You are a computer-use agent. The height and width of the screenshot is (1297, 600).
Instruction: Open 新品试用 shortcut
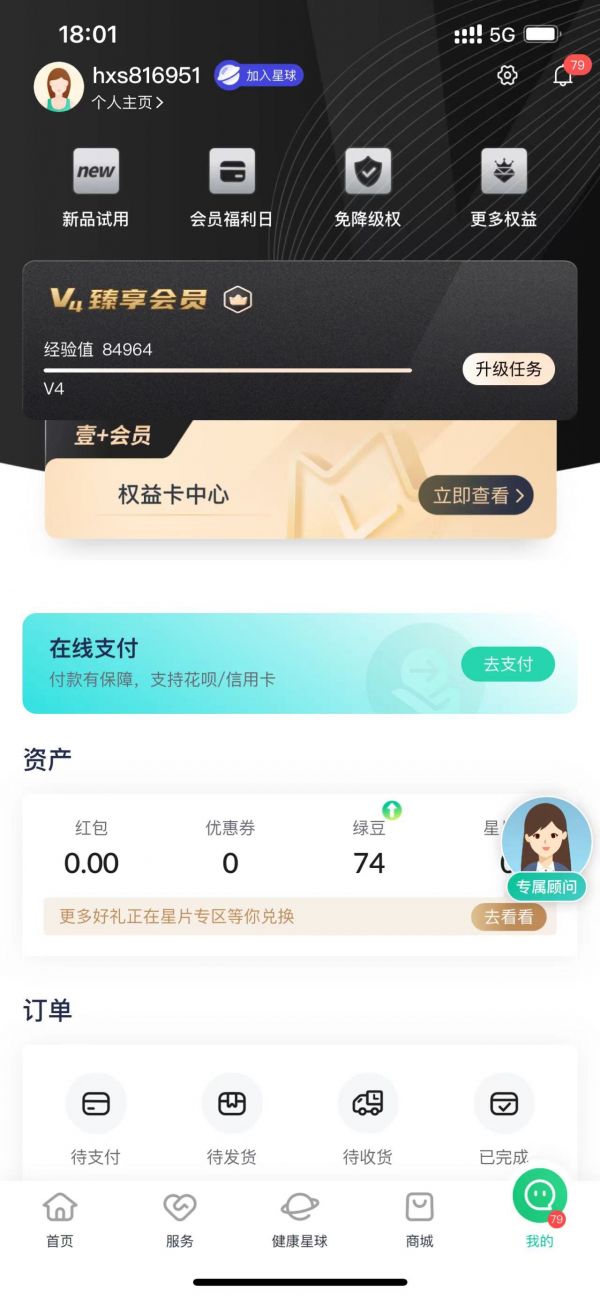96,188
